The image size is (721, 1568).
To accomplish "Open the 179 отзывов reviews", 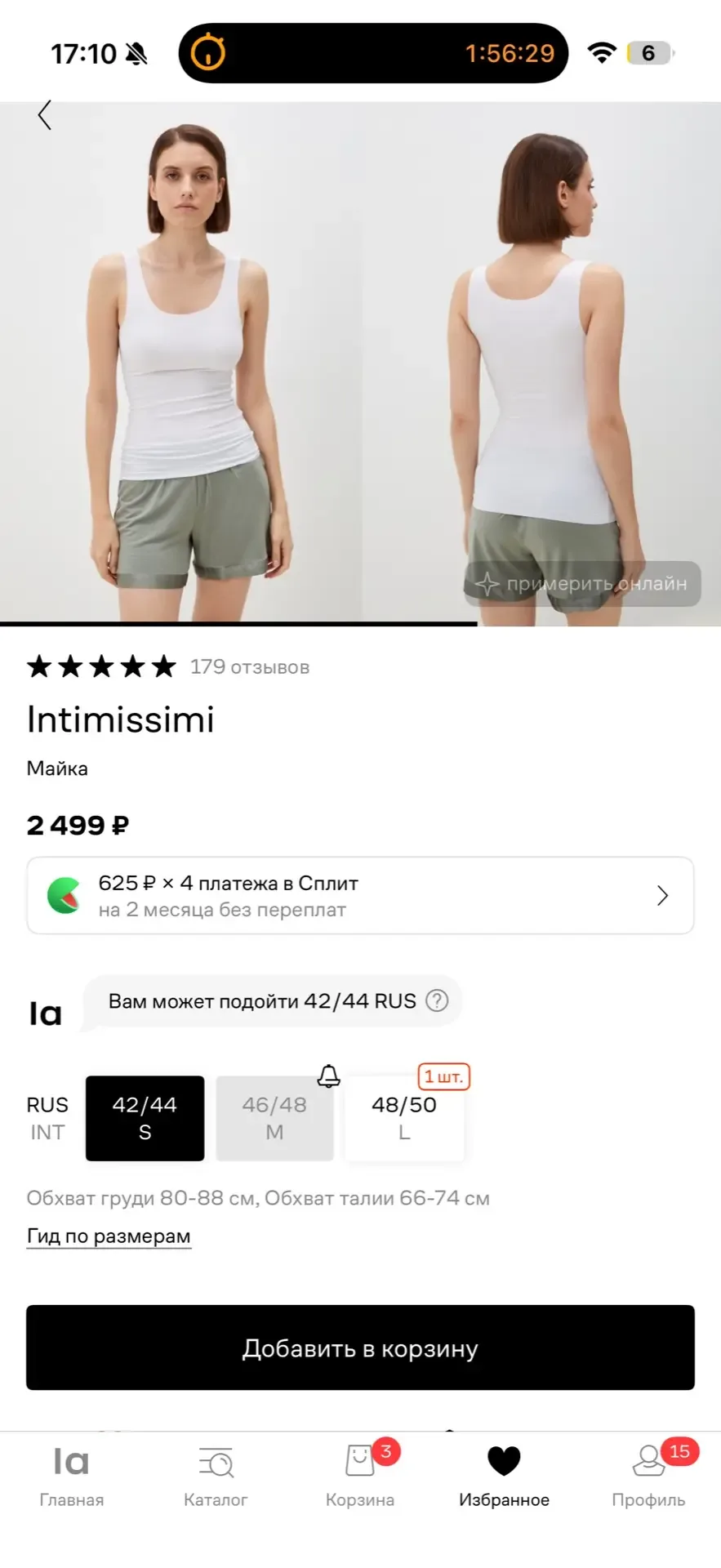I will click(249, 667).
